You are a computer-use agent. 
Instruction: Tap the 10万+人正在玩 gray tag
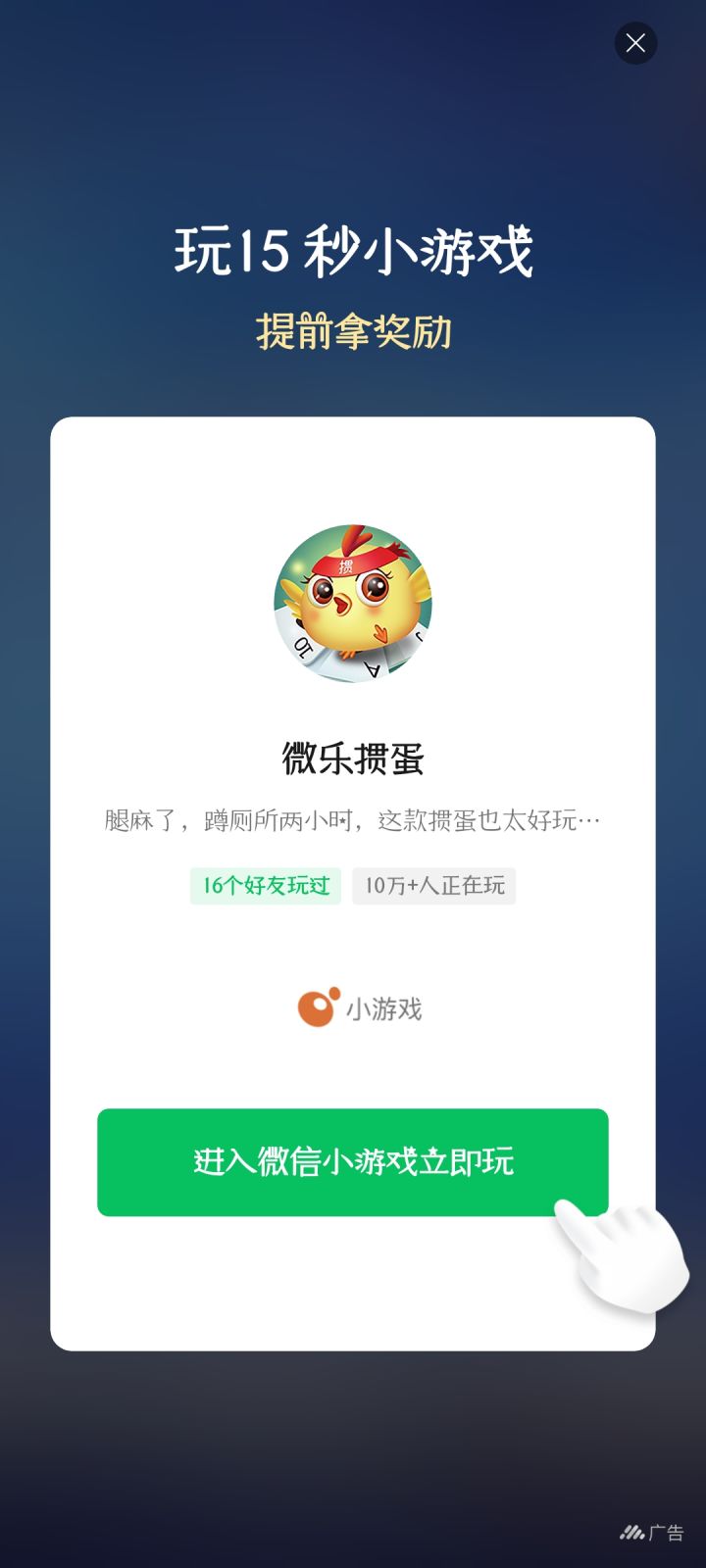(x=433, y=885)
